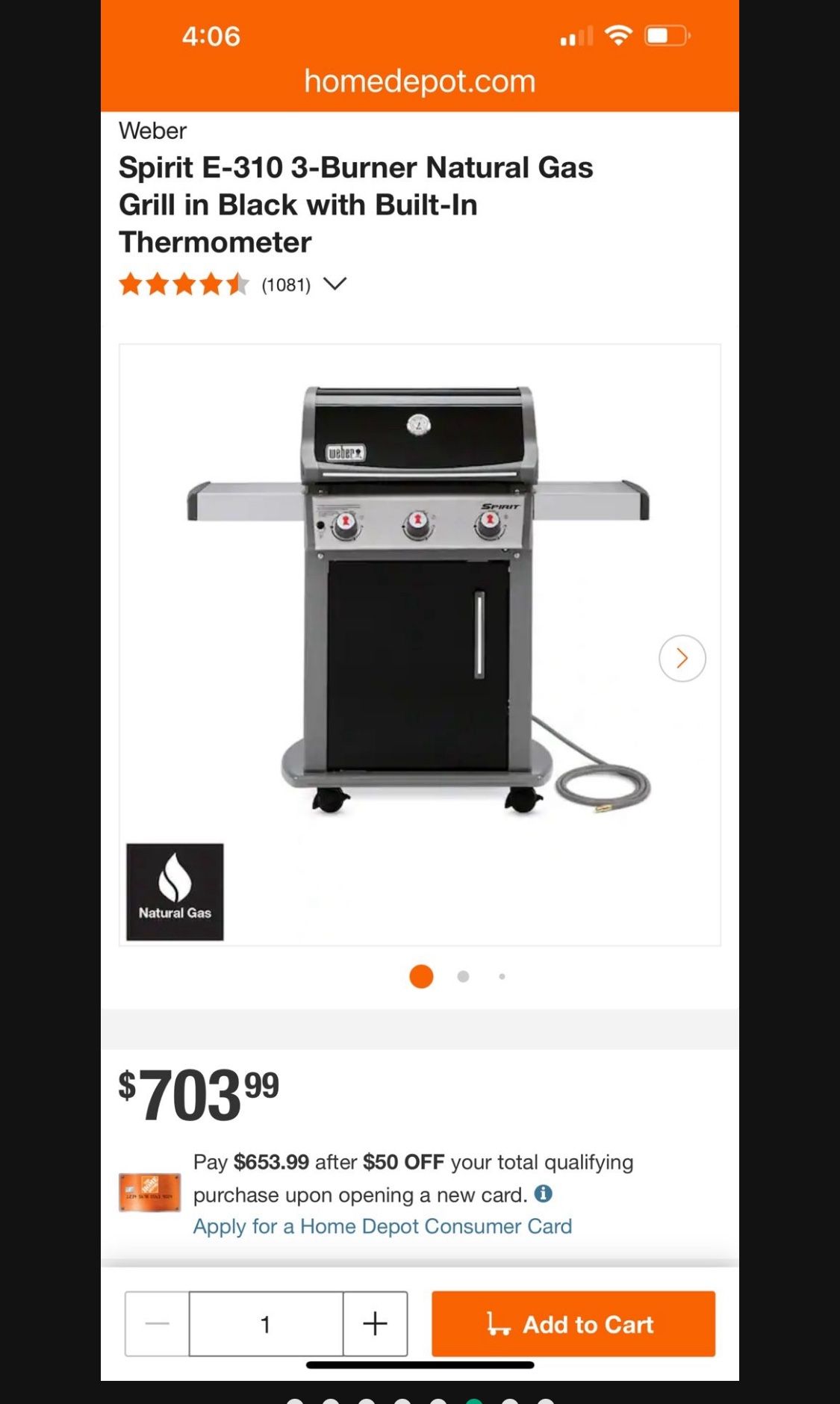Tap the half-filled fifth rating star
Viewport: 840px width, 1404px height.
[x=237, y=284]
